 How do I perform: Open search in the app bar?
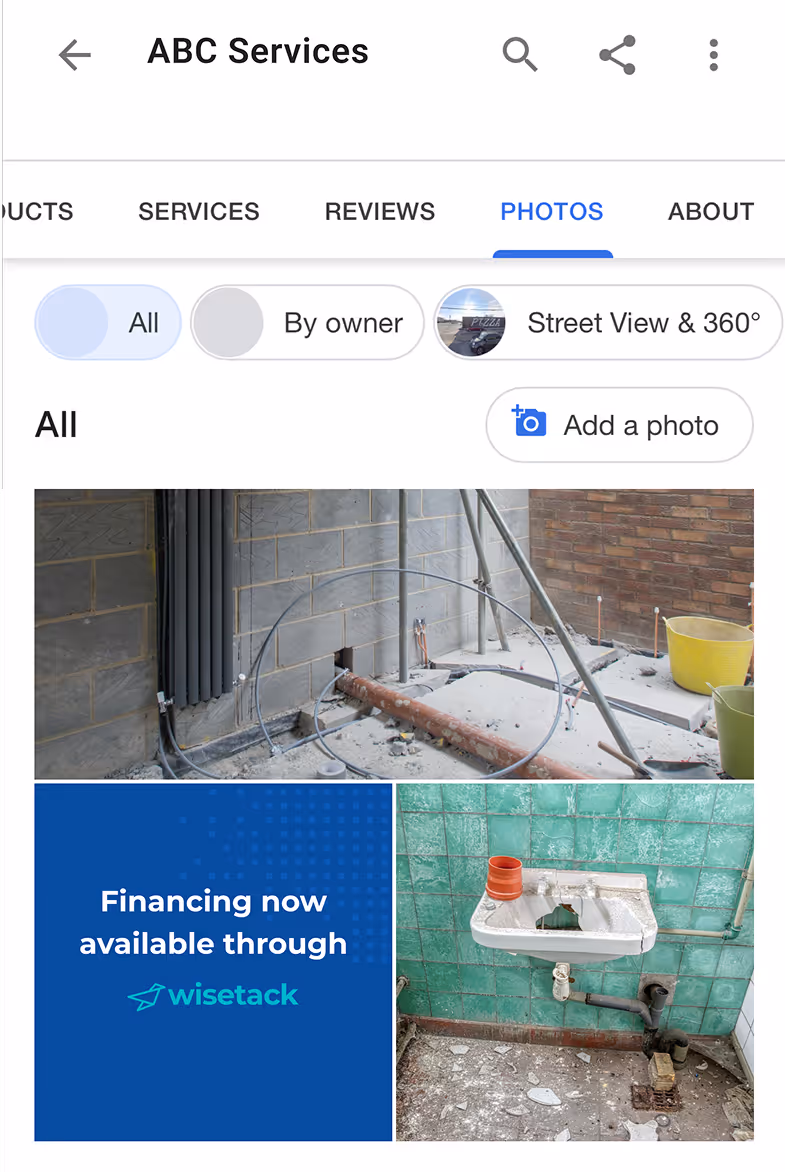(519, 54)
